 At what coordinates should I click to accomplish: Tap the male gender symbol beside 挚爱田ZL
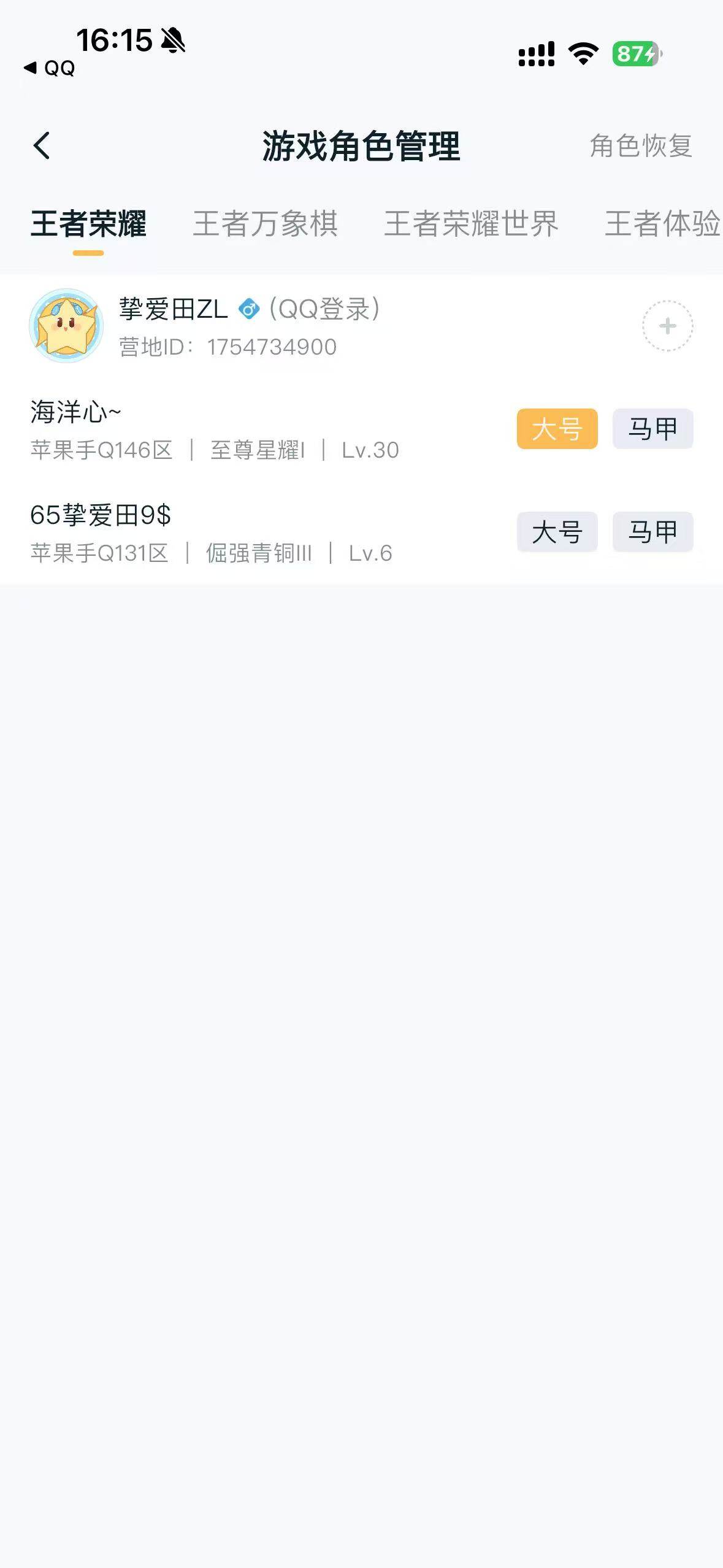coord(248,310)
